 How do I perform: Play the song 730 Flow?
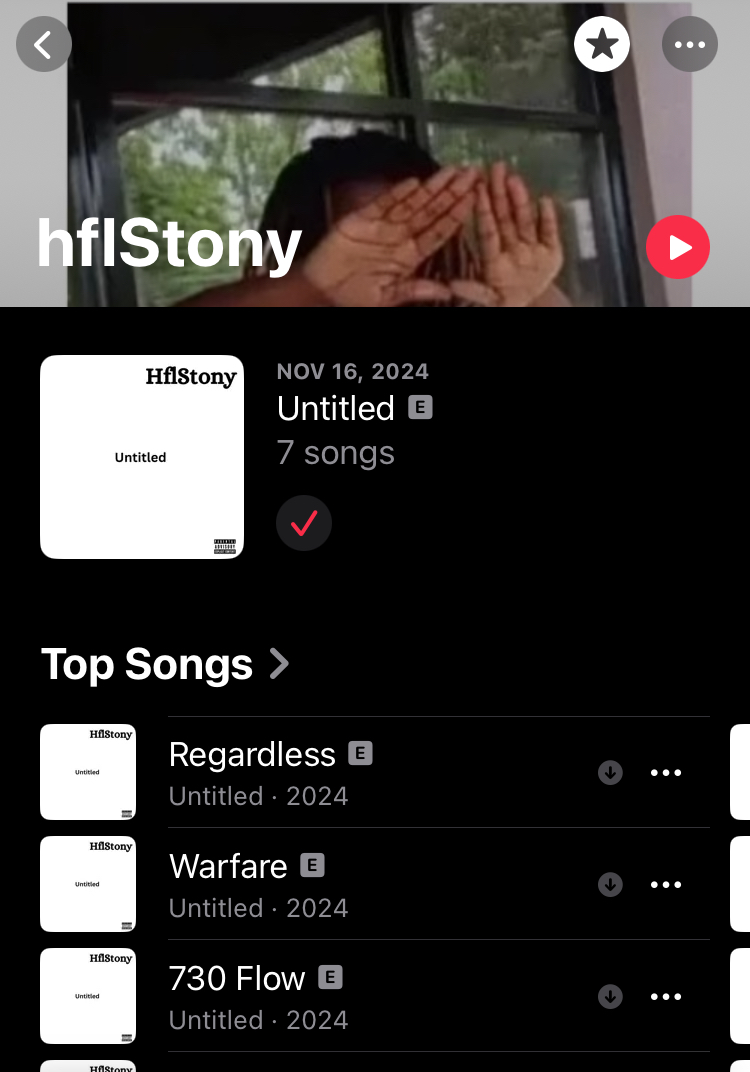(237, 979)
